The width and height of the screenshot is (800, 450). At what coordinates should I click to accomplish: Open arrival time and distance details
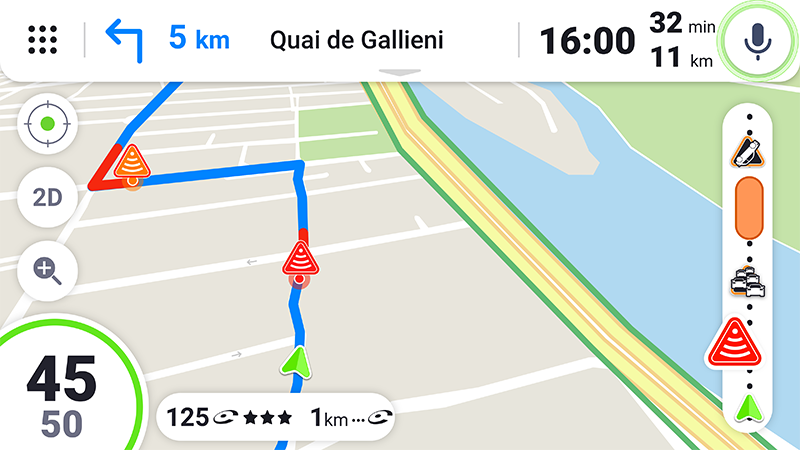click(627, 40)
